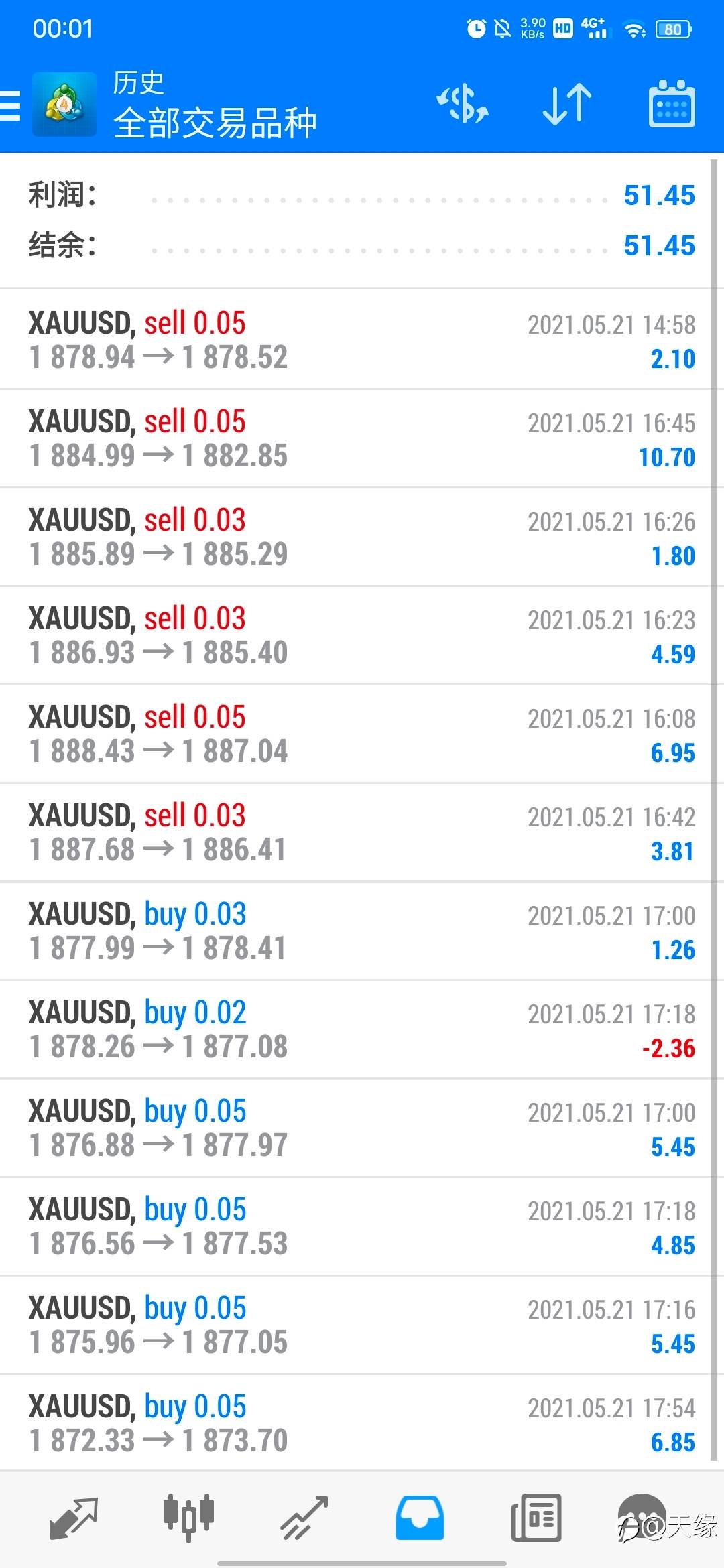The height and width of the screenshot is (1568, 724).
Task: Open the side drawer menu
Action: pos(11,105)
